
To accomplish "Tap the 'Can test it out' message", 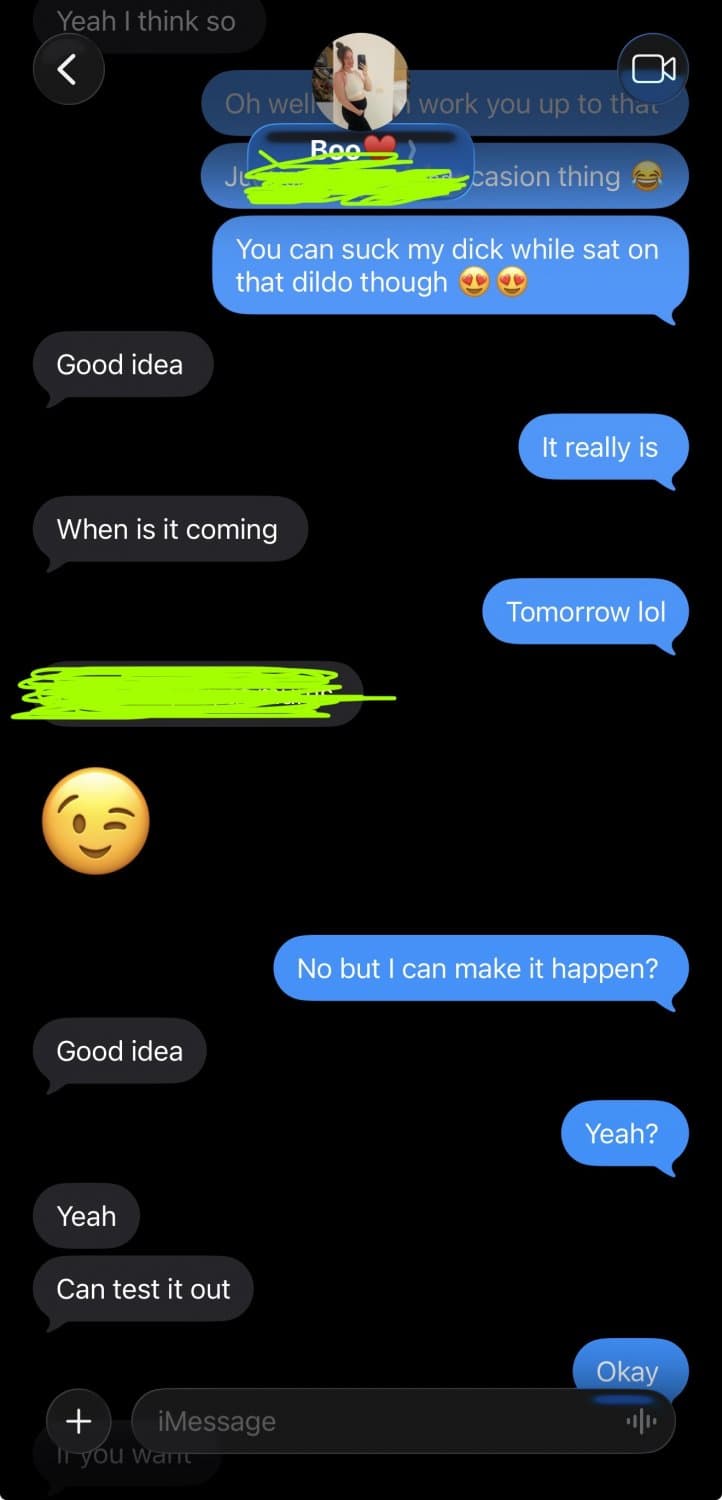I will coord(143,1289).
